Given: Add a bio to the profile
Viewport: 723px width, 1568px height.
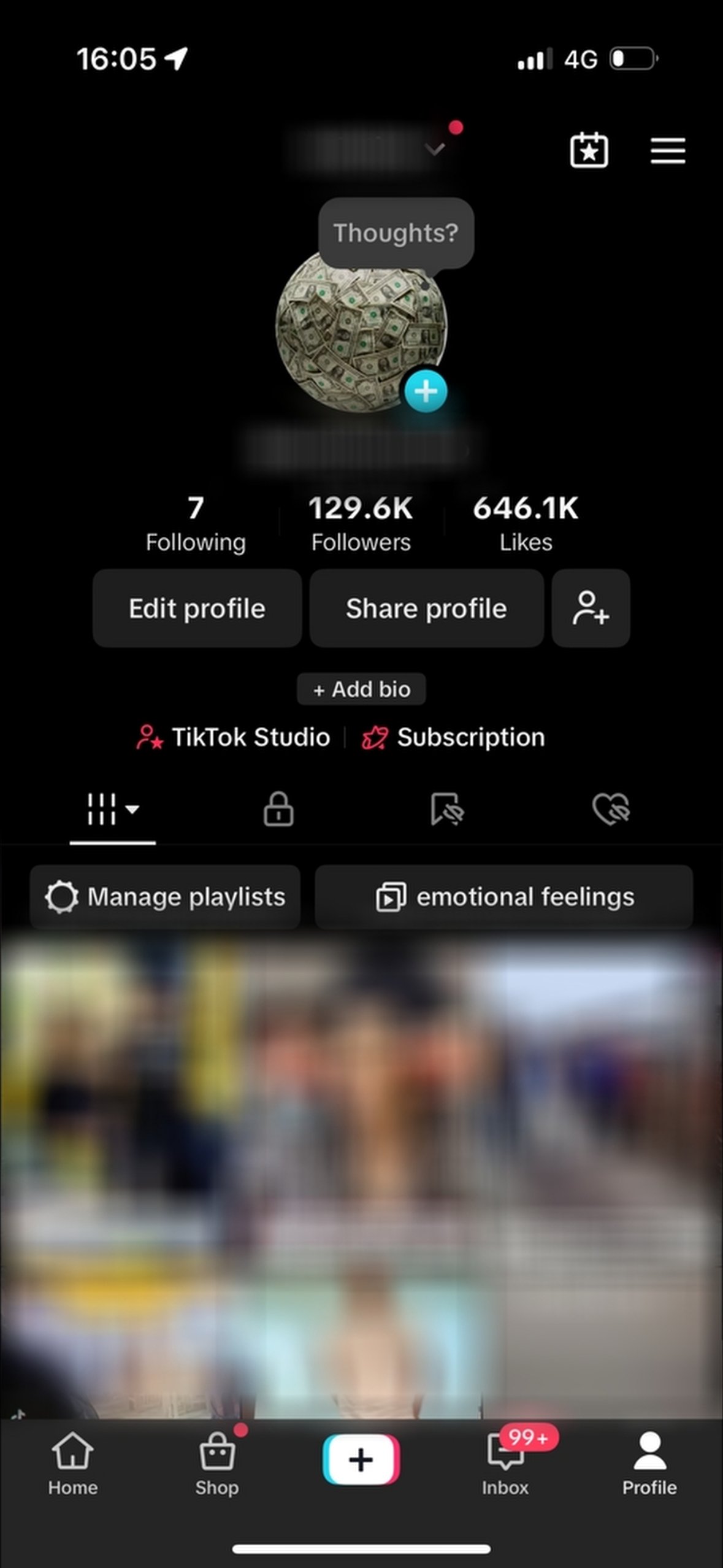Looking at the screenshot, I should [x=361, y=690].
